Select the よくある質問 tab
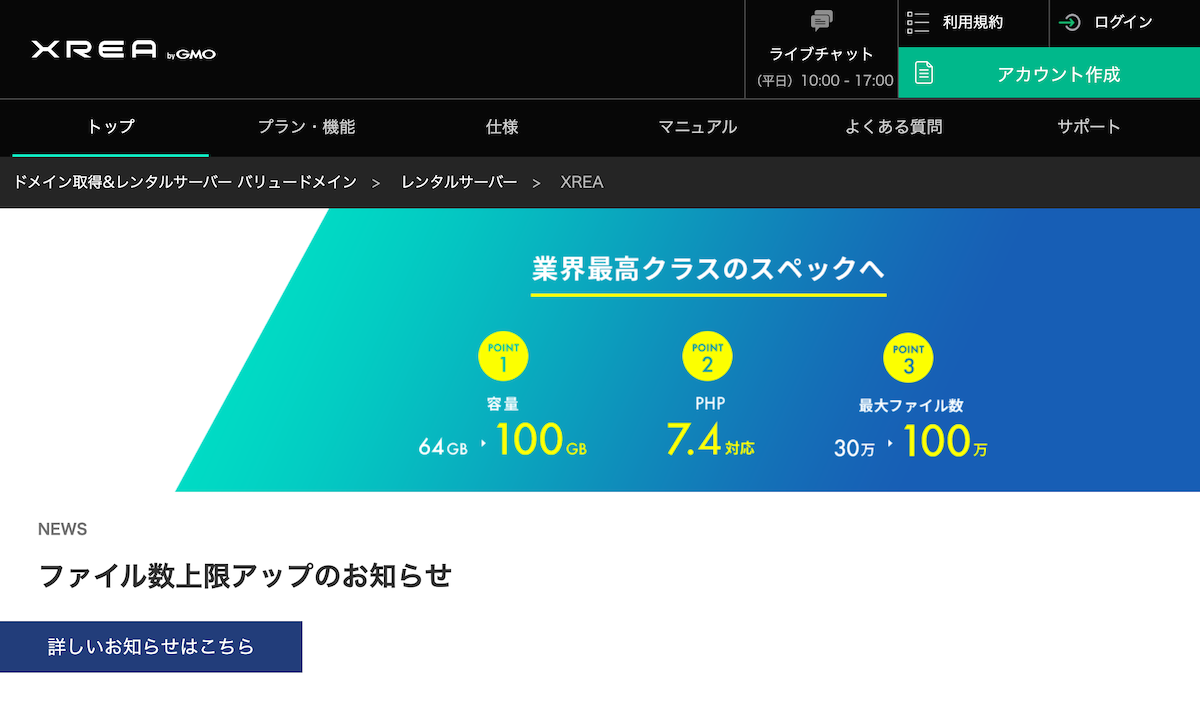1200x708 pixels. click(x=893, y=127)
